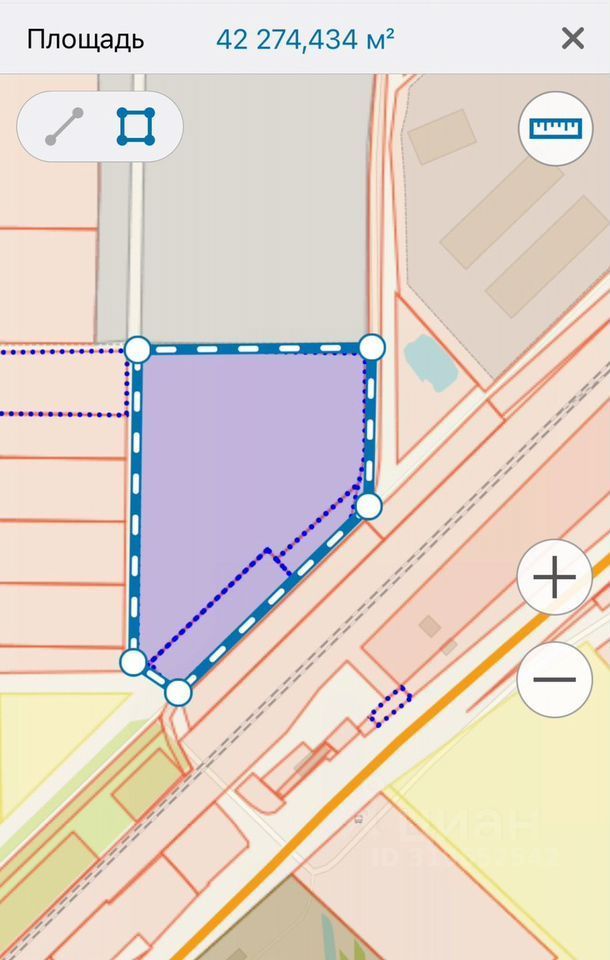
Task: Switch to line distance measurement mode
Action: point(65,127)
